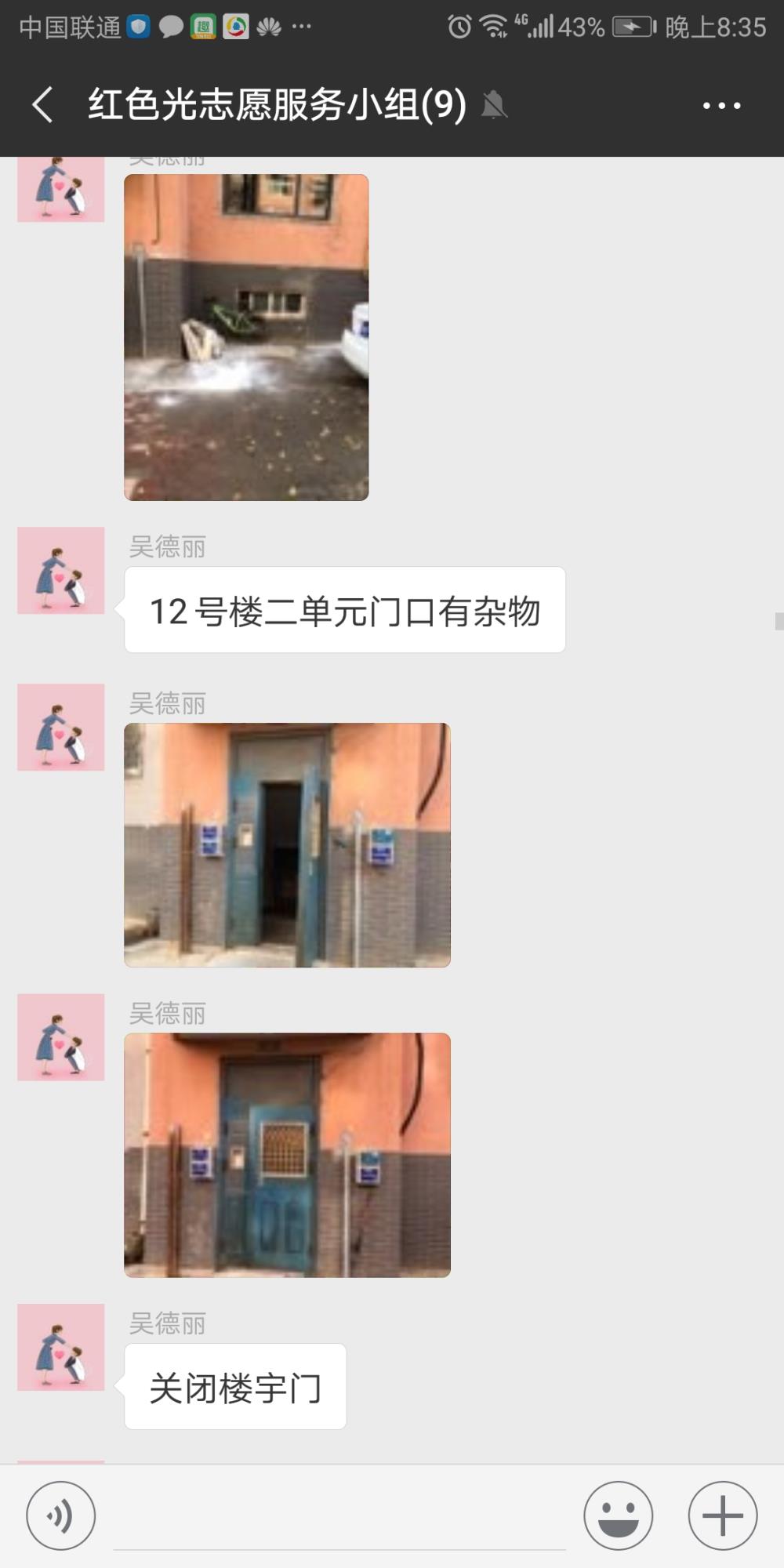Open the emoji sticker panel
Screen dimensions: 784x1568
[x=619, y=1515]
